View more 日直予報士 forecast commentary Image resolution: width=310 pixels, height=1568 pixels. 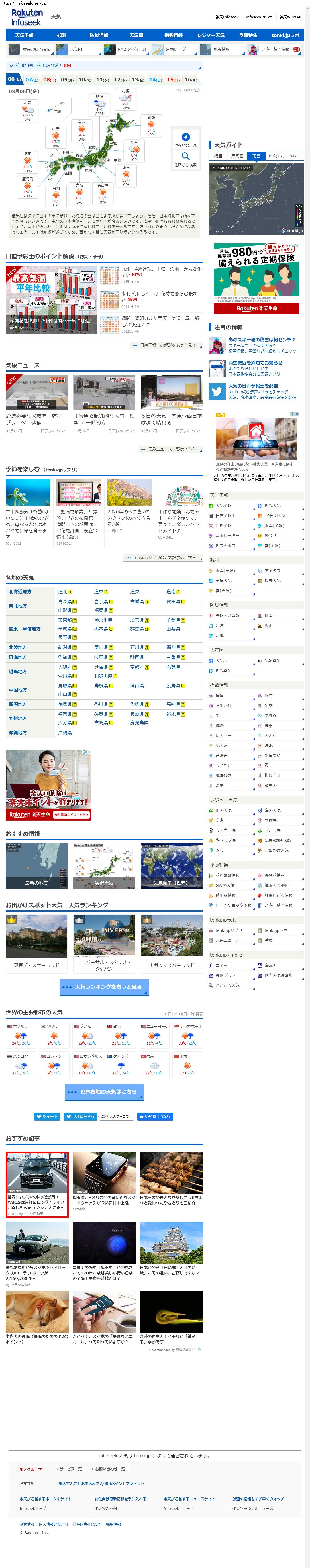point(166,345)
